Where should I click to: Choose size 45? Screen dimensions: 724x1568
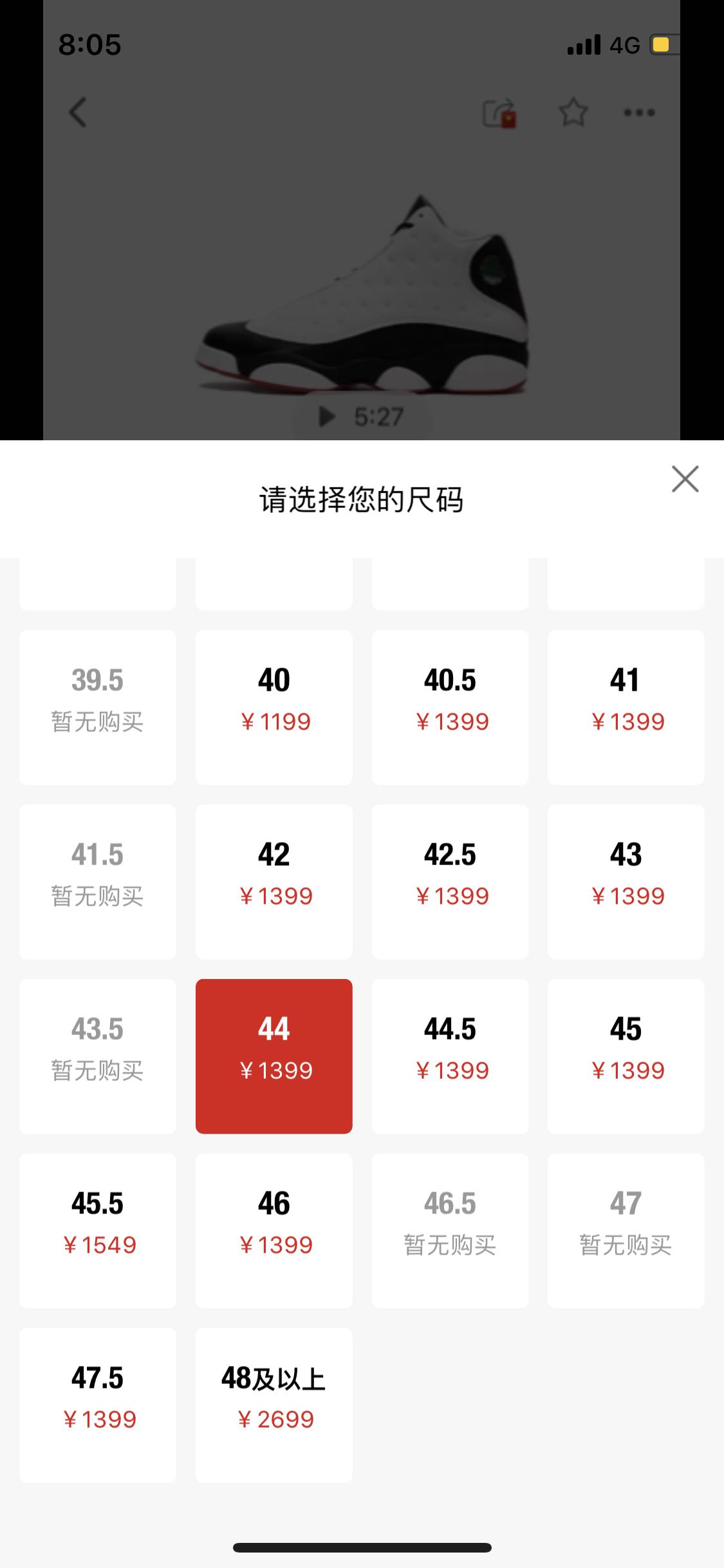[626, 1056]
